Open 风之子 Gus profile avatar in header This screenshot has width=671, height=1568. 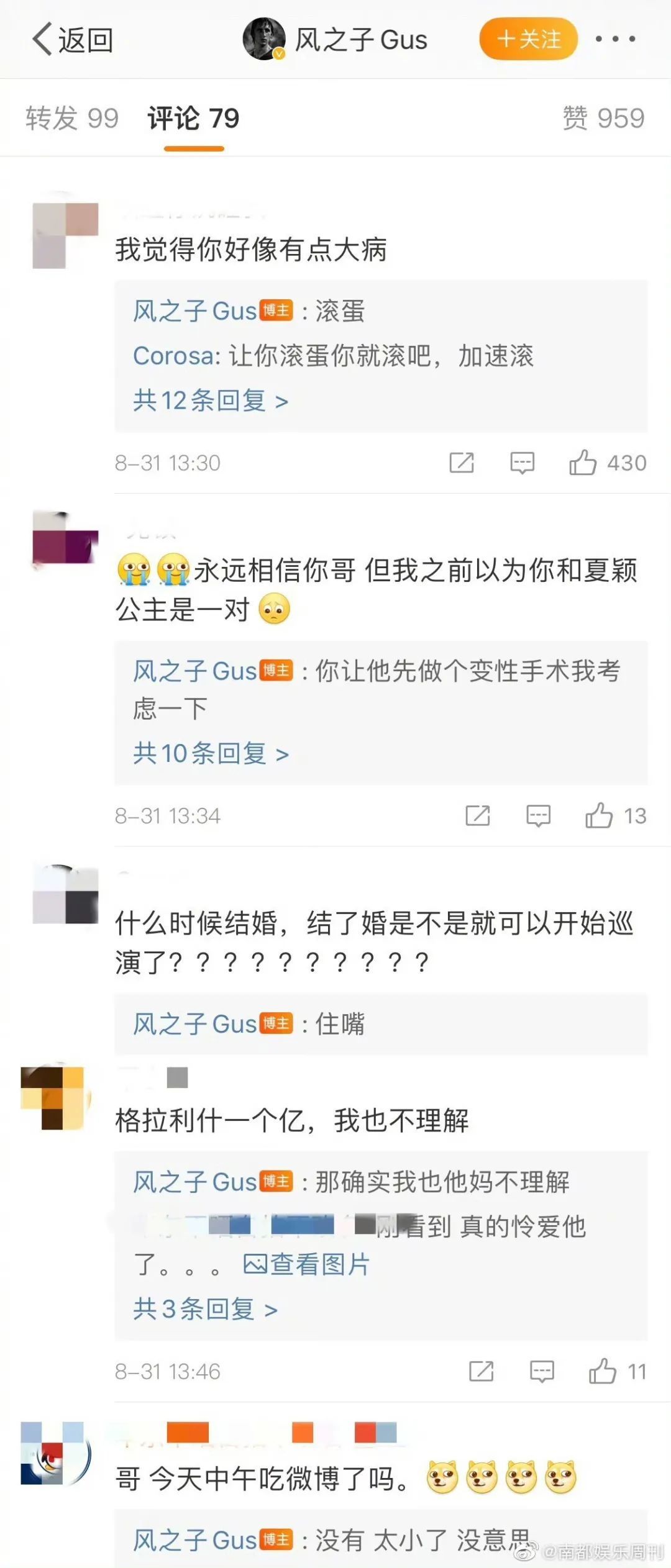tap(264, 39)
